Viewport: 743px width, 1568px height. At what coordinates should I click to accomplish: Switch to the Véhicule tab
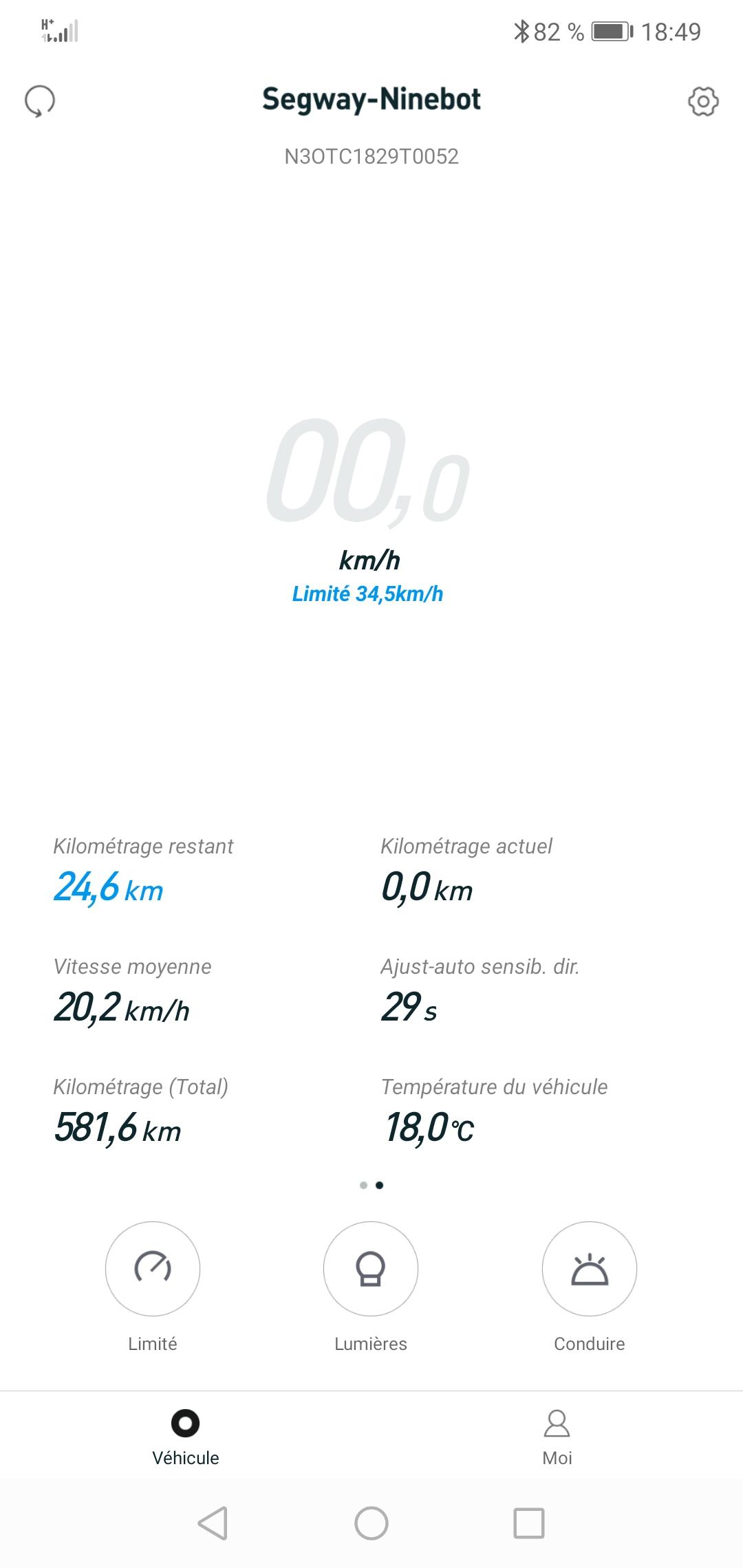tap(186, 1437)
